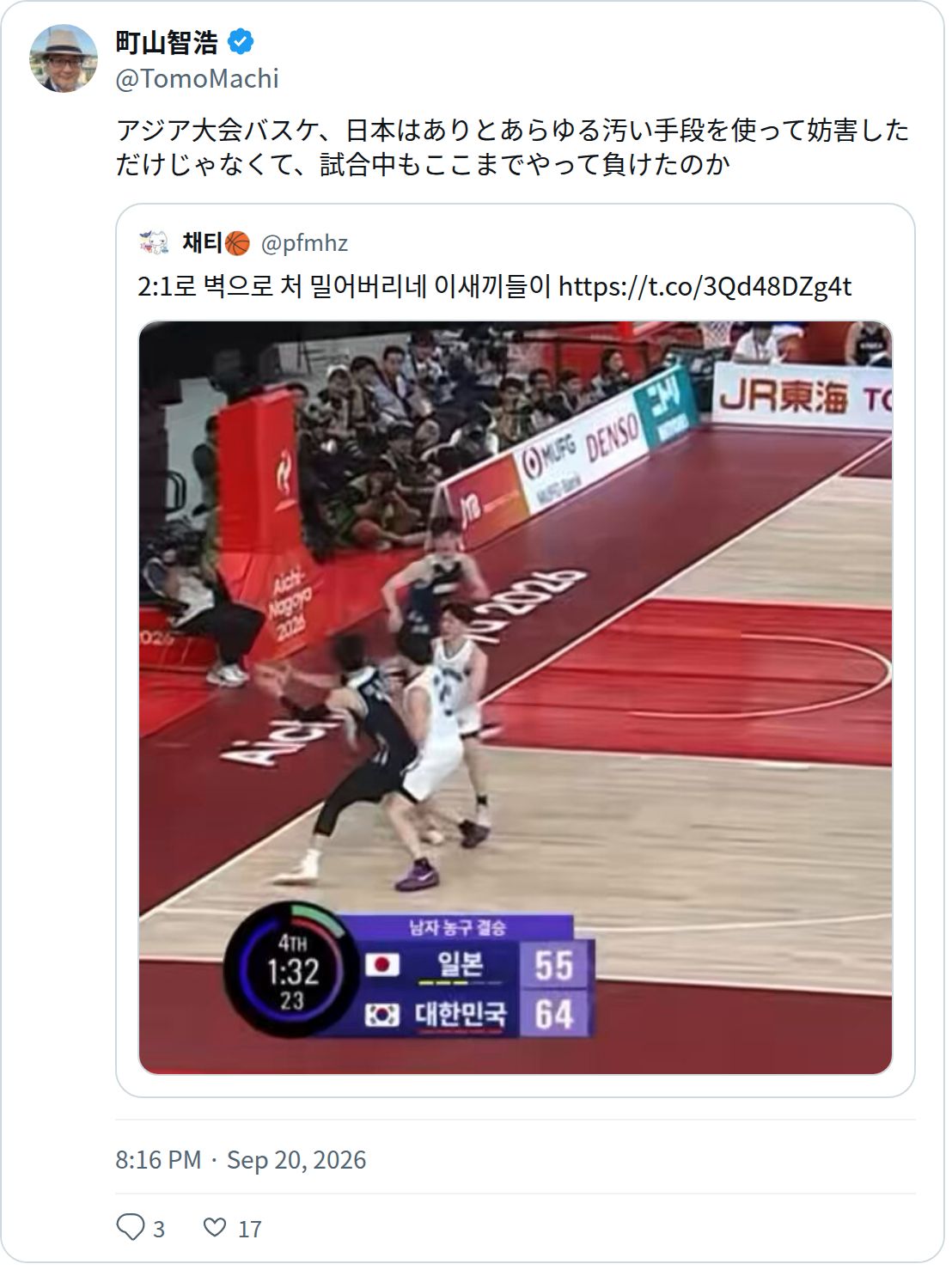The image size is (952, 1270).
Task: Like the tweet with the heart icon
Action: point(215,1227)
